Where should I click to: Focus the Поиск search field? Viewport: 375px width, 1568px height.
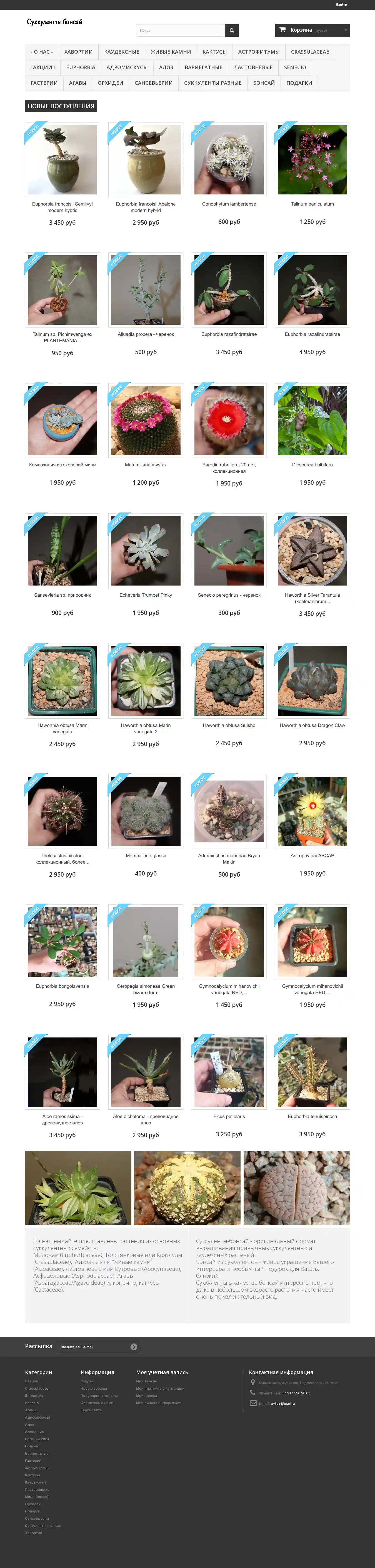[180, 31]
